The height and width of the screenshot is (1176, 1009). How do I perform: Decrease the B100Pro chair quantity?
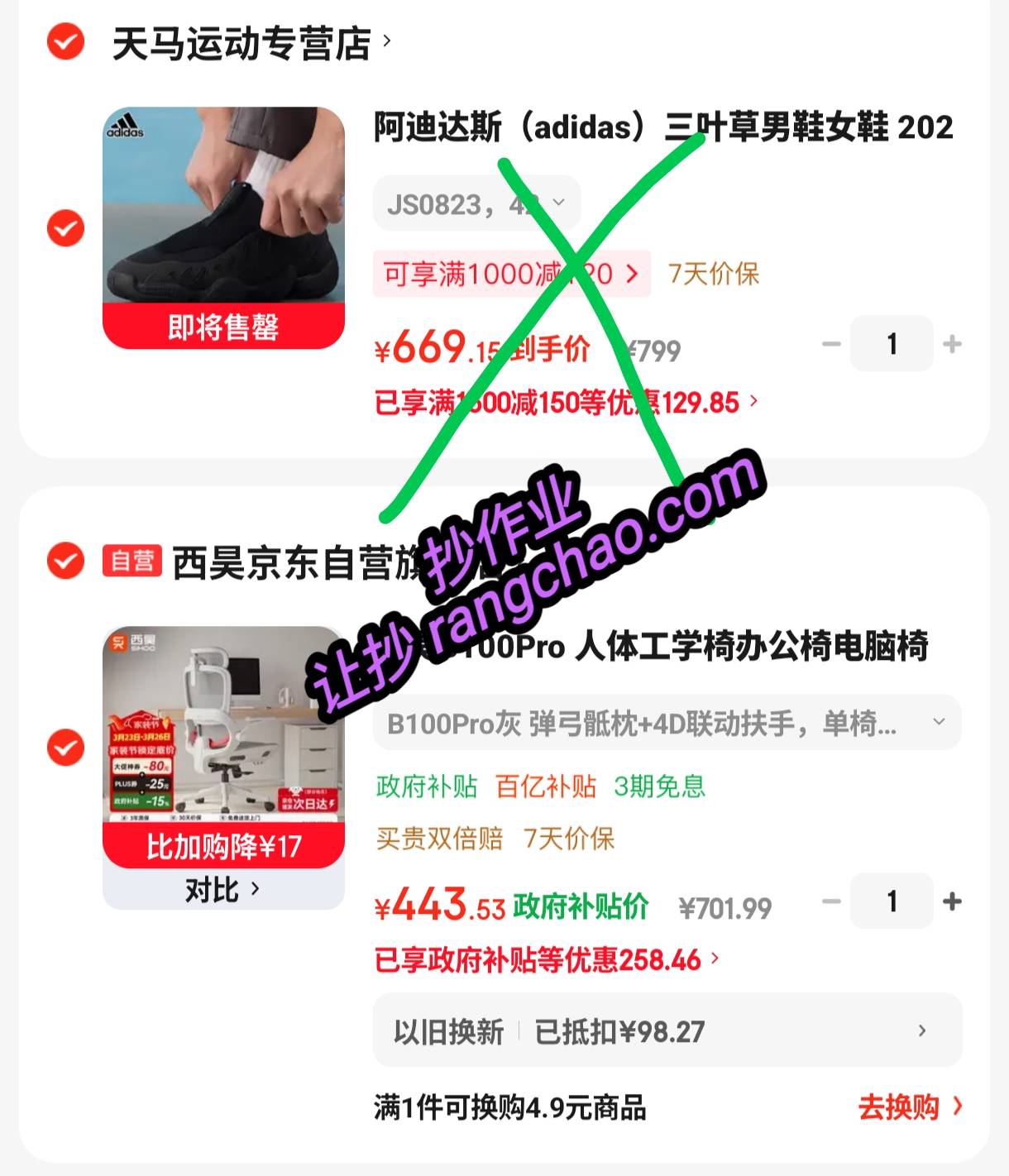pos(831,901)
